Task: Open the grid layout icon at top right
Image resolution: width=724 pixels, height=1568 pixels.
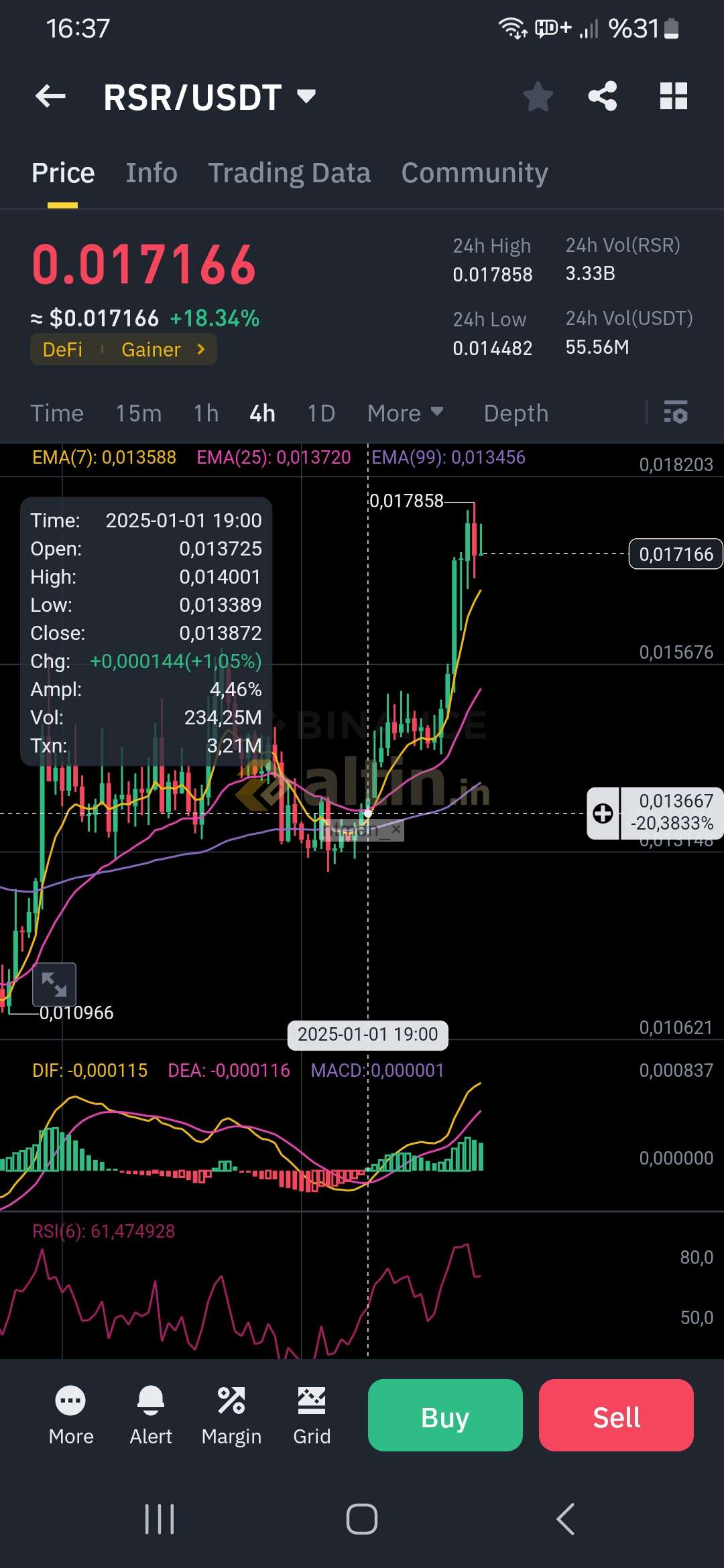Action: tap(673, 96)
